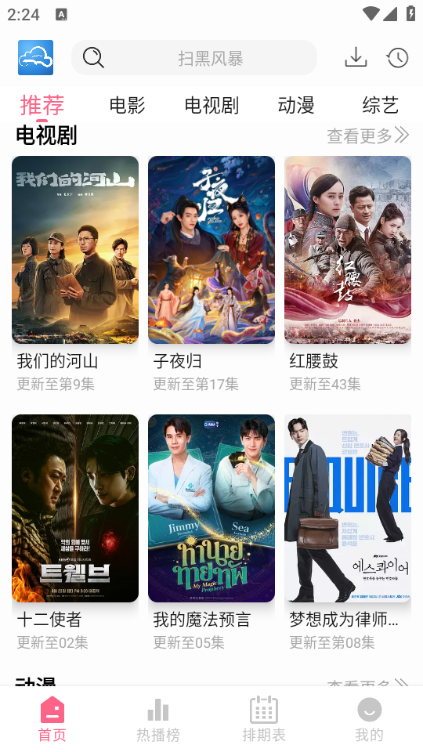This screenshot has height=752, width=423.
Task: Select the 动漫 top tab
Action: pos(296,105)
